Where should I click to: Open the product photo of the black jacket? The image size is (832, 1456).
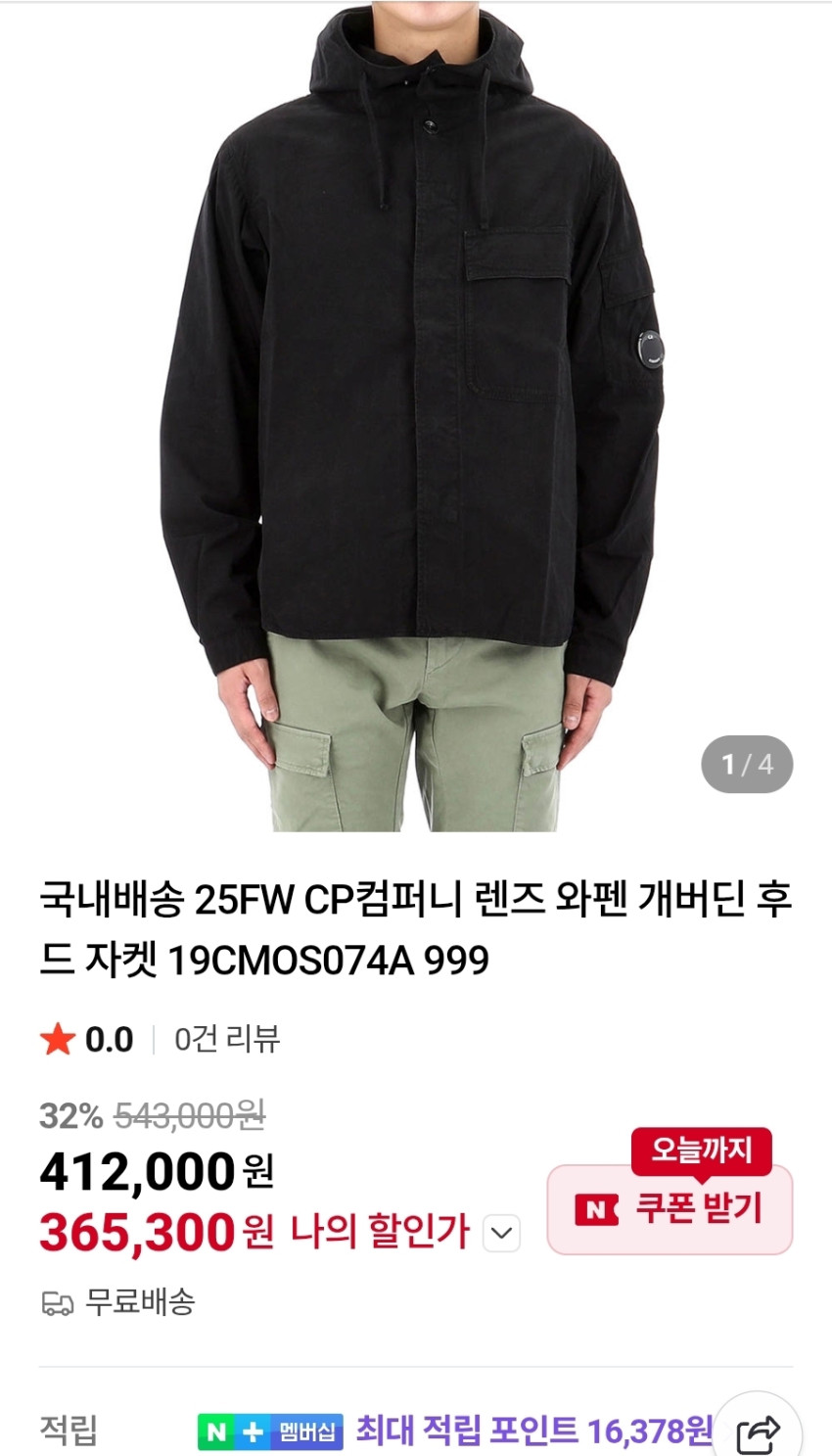416,411
